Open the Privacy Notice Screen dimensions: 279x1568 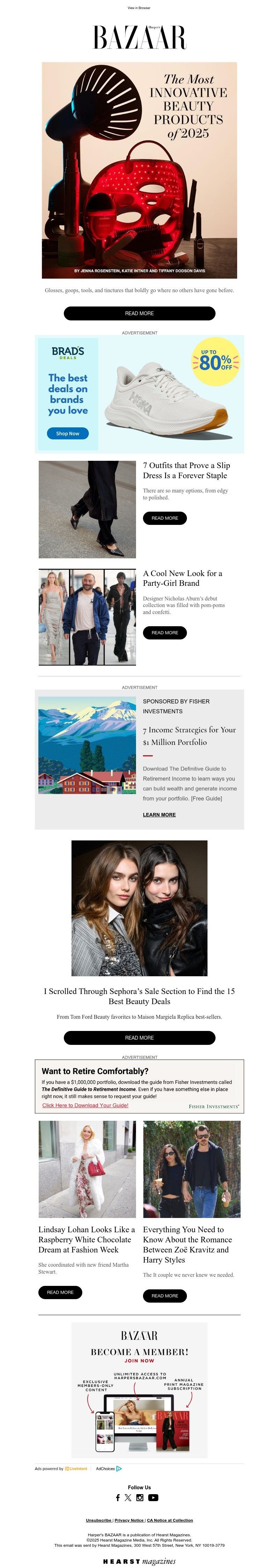129,1521
